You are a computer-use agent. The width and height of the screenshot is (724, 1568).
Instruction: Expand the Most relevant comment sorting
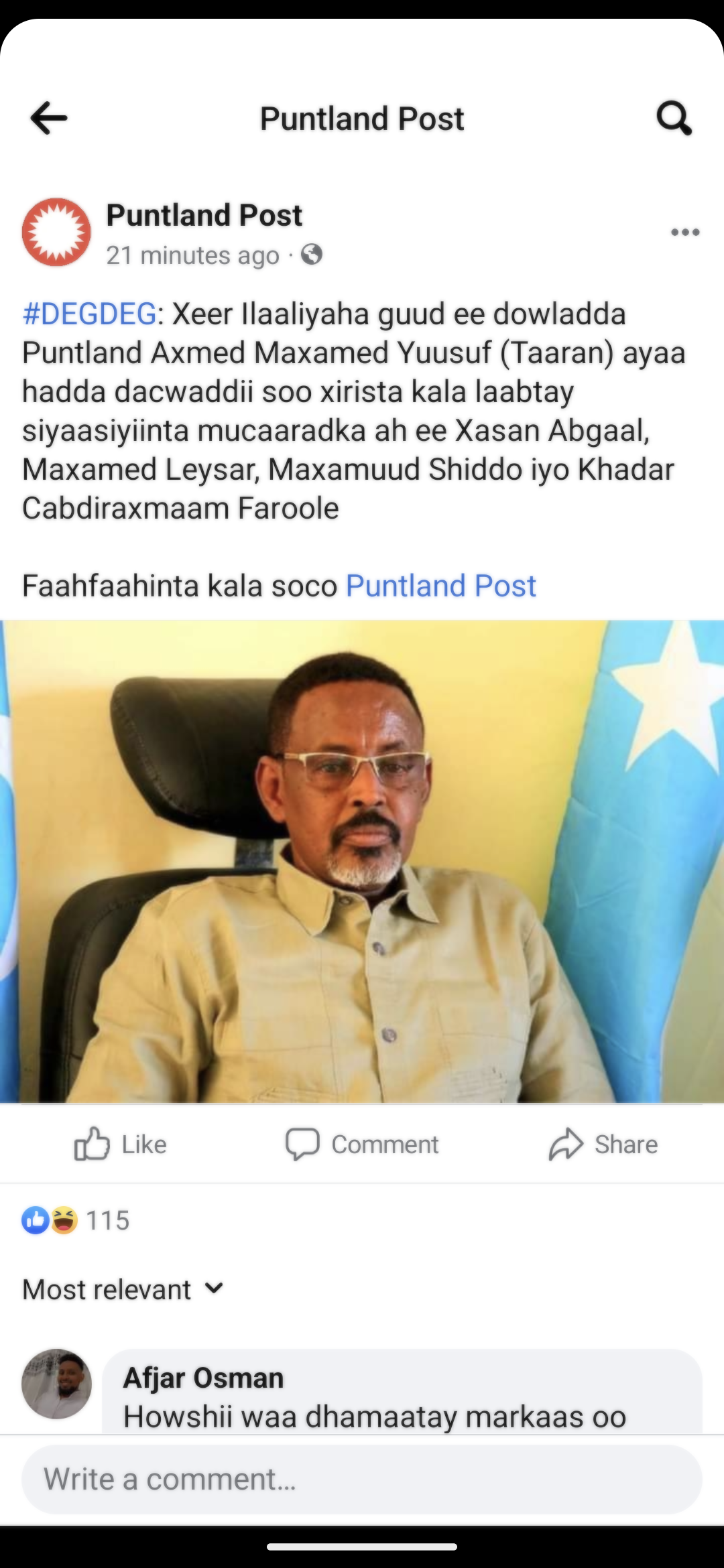pos(123,1289)
